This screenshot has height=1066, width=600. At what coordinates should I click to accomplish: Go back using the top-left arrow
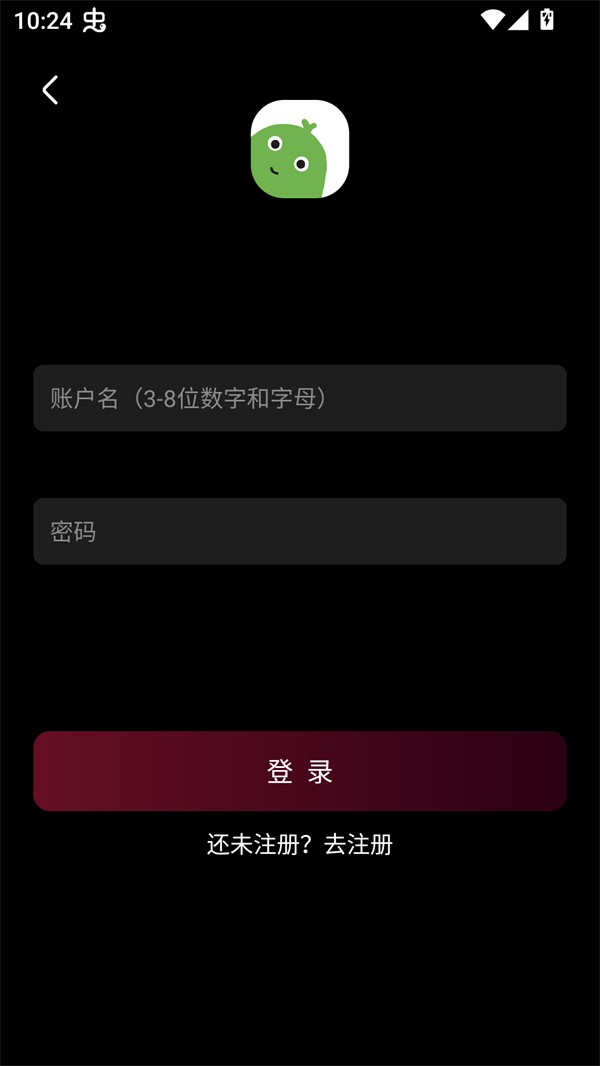point(50,90)
